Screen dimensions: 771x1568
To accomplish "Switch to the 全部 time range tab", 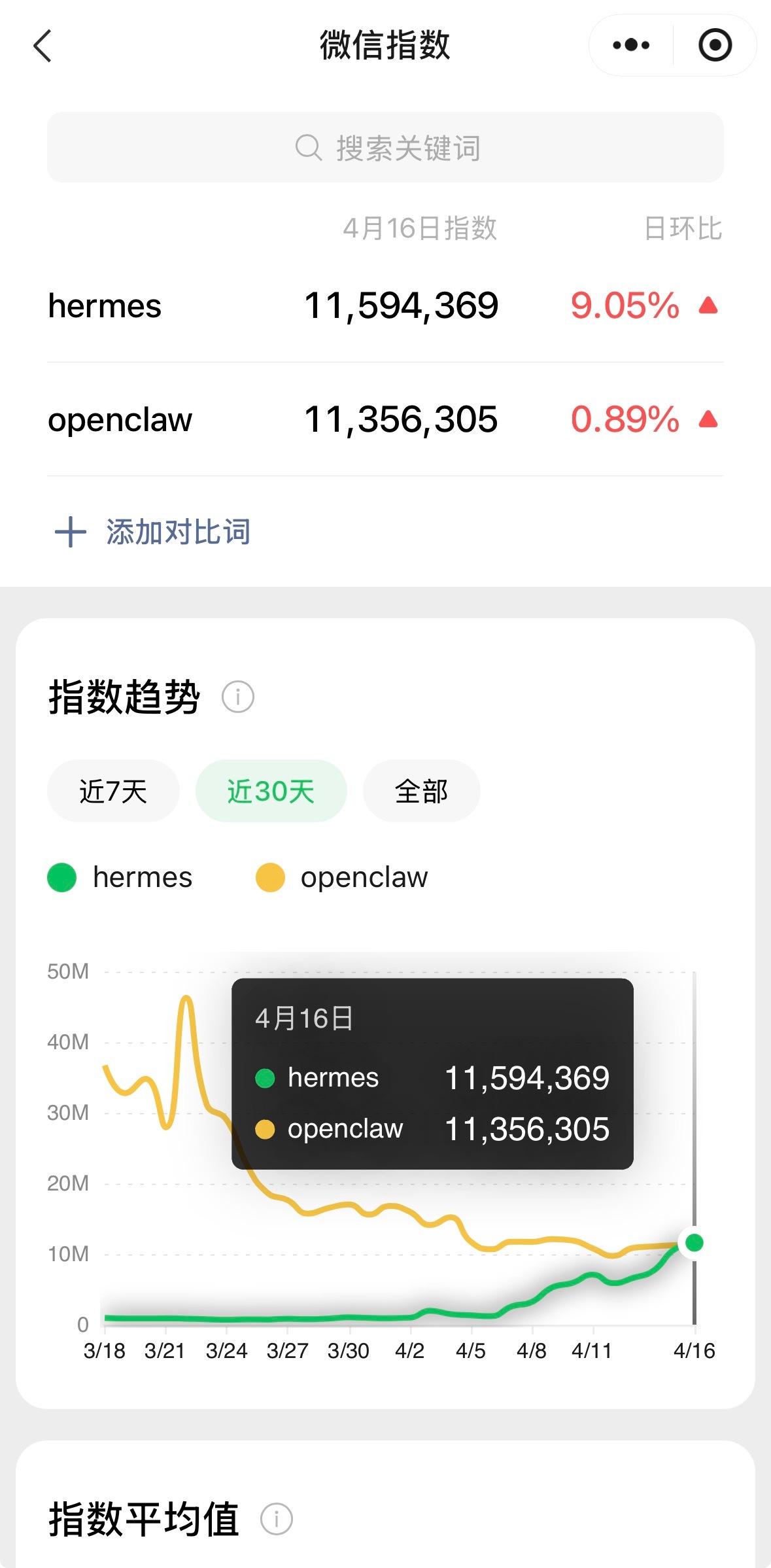I will (x=421, y=791).
